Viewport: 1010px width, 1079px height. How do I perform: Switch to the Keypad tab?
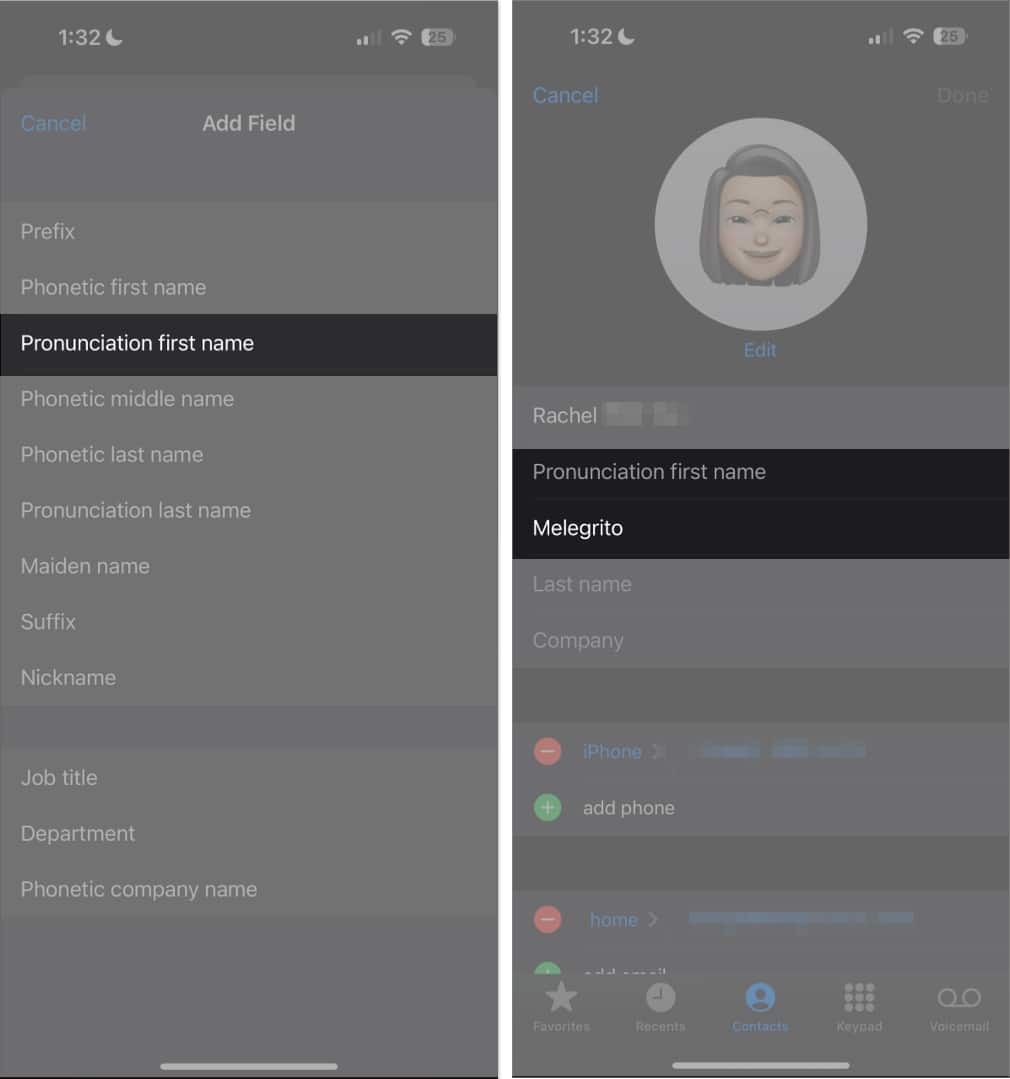[859, 1005]
